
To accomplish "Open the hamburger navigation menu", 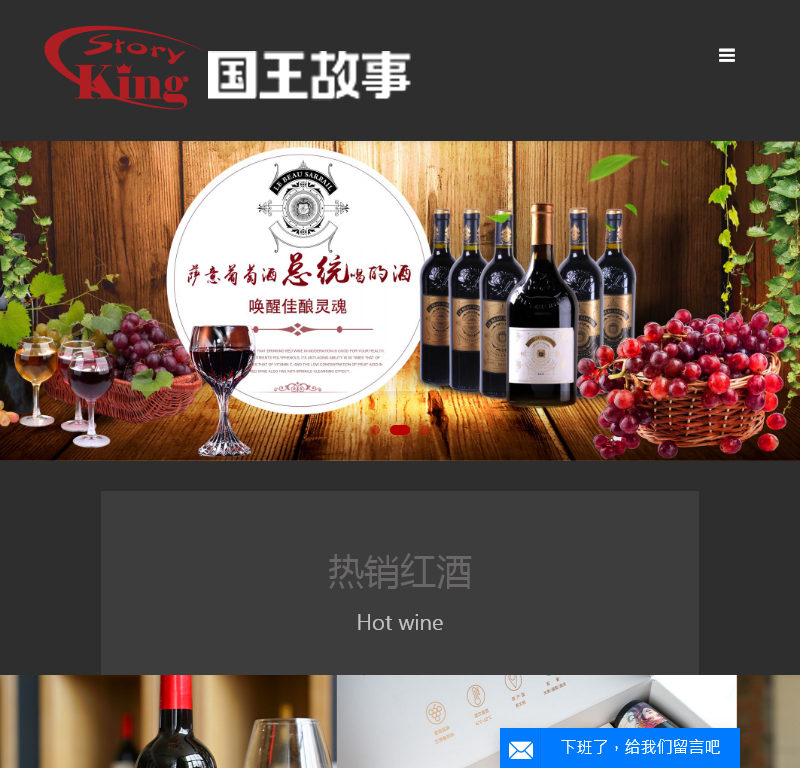I will tap(727, 56).
